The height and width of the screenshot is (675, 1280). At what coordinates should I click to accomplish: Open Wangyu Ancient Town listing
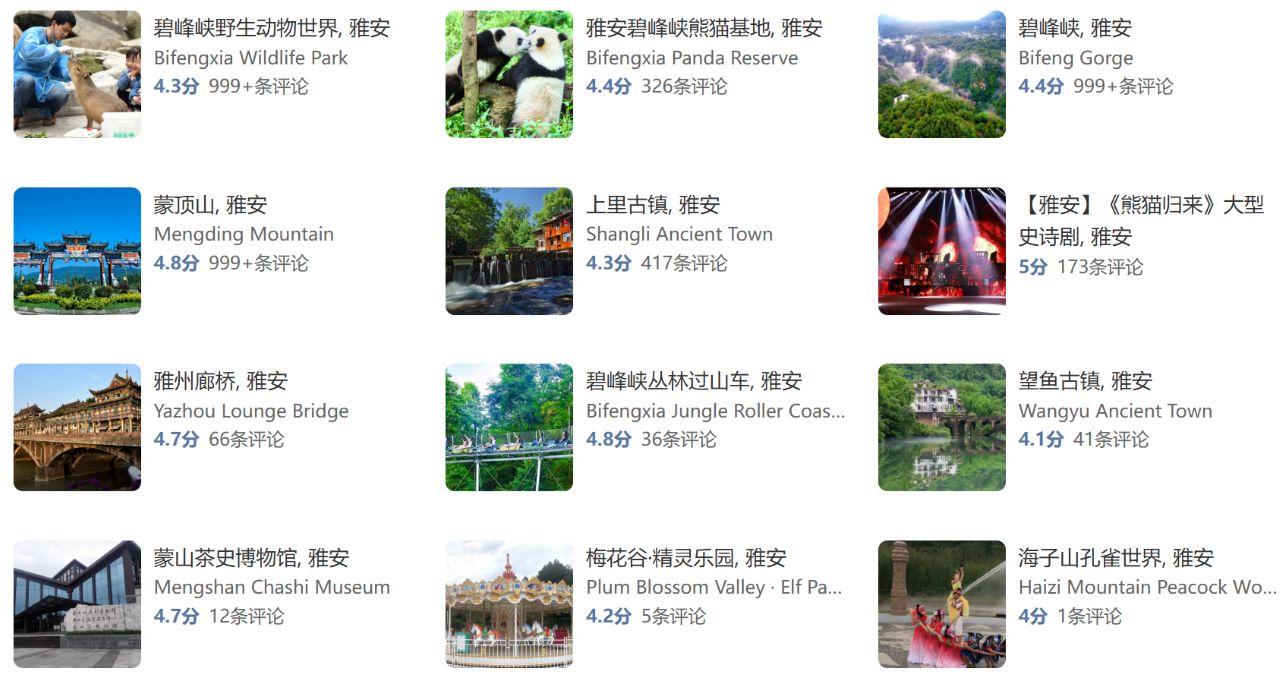coord(1085,382)
